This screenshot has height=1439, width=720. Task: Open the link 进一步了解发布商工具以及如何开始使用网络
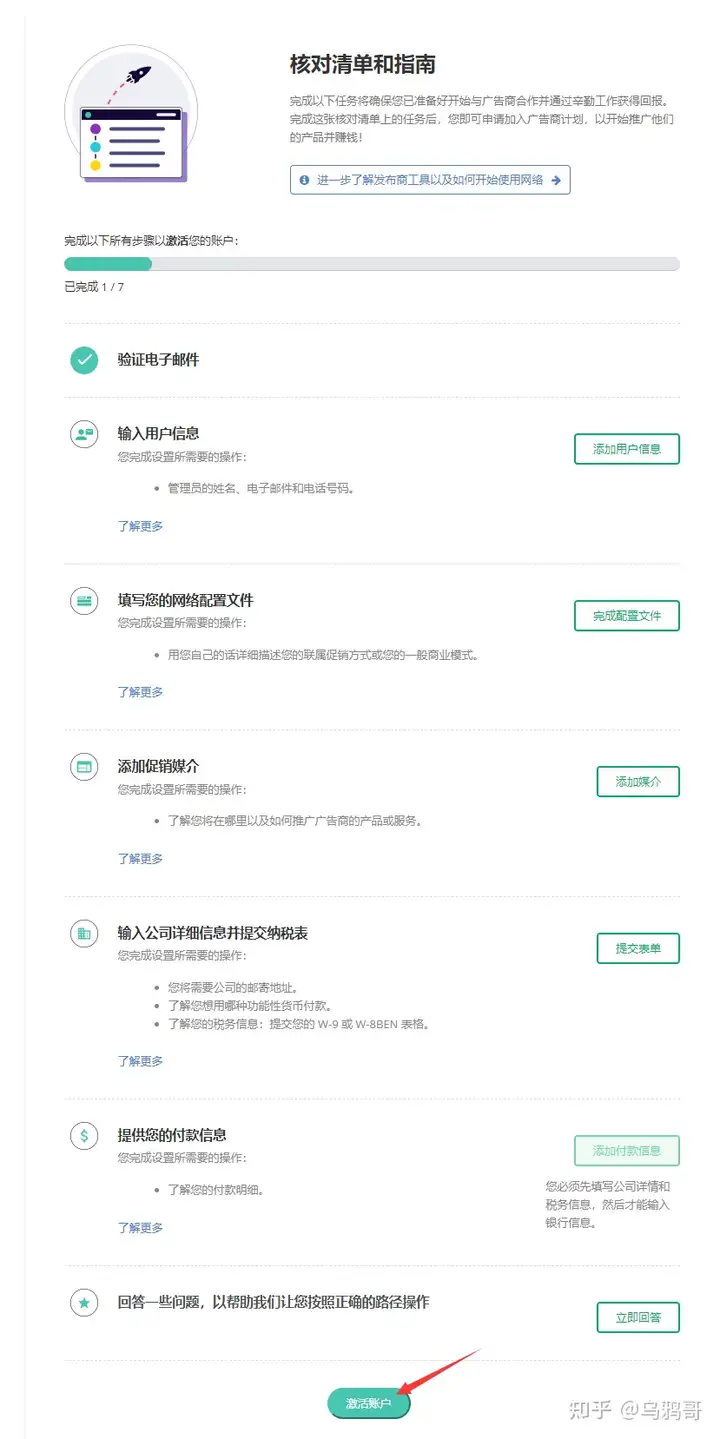click(430, 180)
